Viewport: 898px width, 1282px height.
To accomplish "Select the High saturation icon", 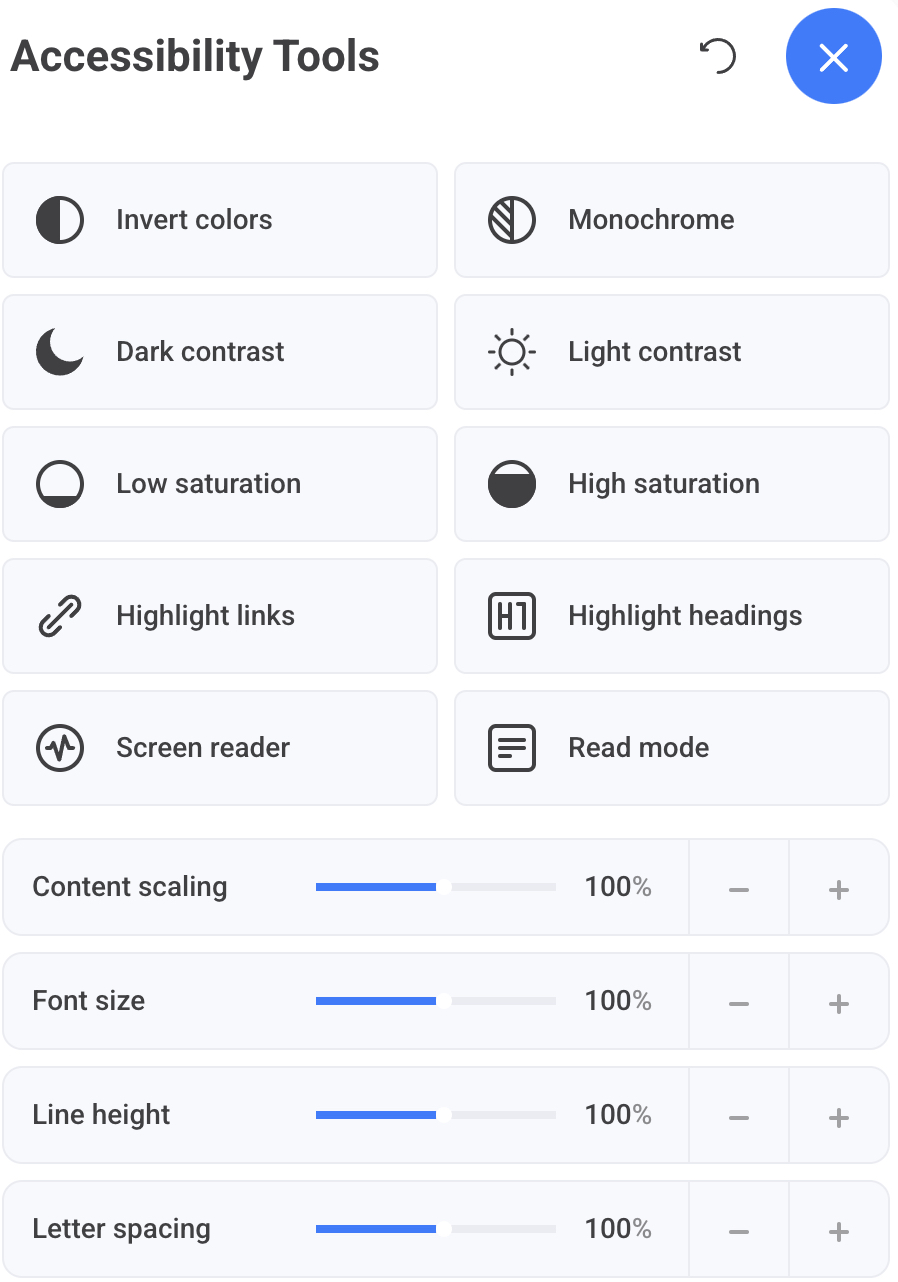I will (x=512, y=484).
